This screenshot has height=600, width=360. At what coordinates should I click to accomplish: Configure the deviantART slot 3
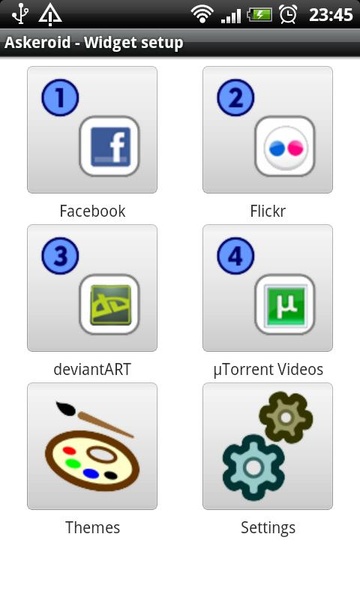pyautogui.click(x=92, y=288)
